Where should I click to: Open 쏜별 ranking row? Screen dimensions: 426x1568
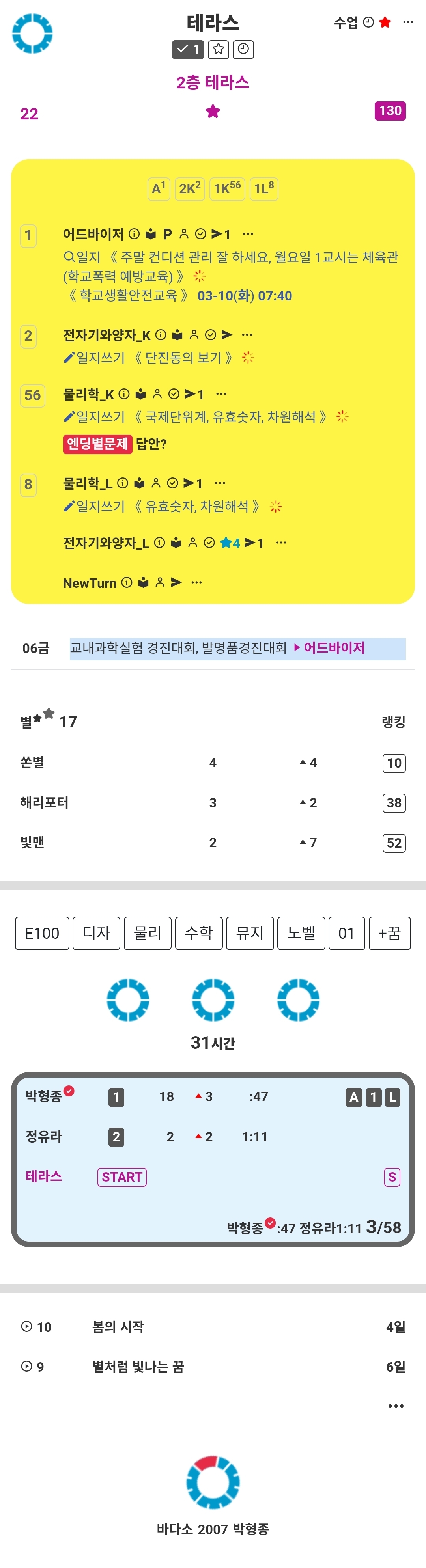pyautogui.click(x=213, y=763)
